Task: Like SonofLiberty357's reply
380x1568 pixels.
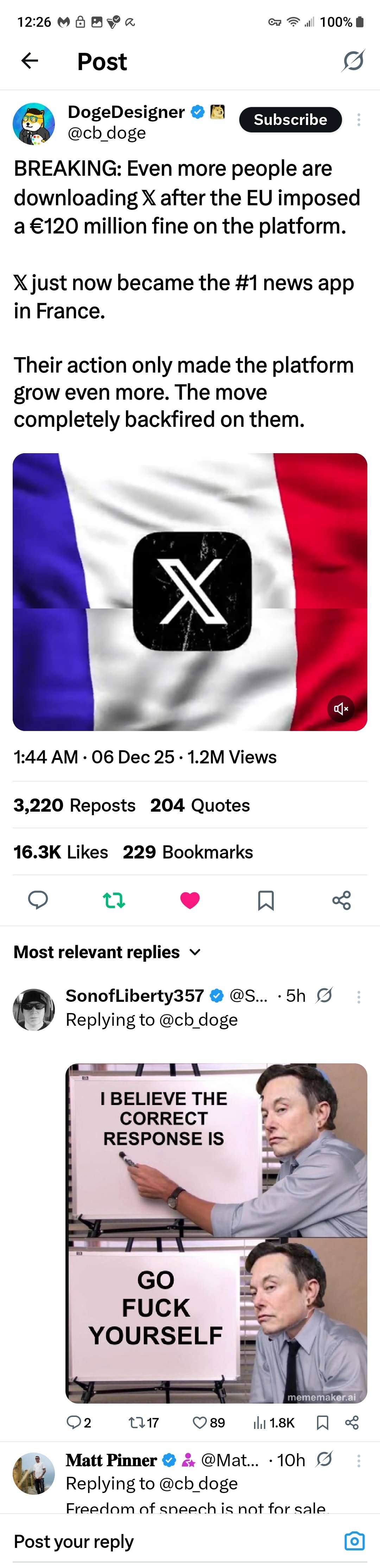Action: coord(200,1423)
